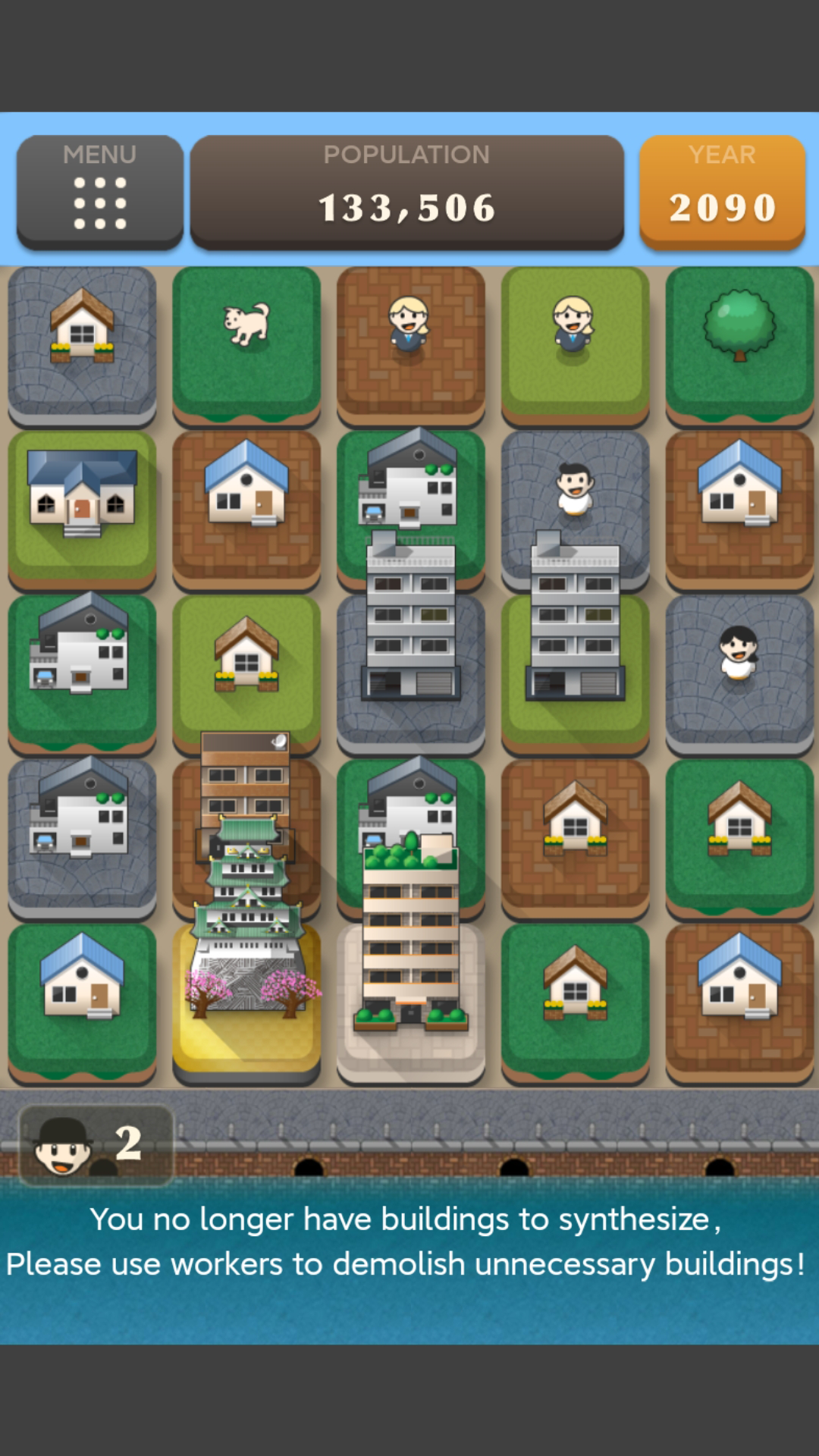This screenshot has width=819, height=1456.
Task: Select the large blue-roofed mansion on the grass tile
Action: coord(82,510)
